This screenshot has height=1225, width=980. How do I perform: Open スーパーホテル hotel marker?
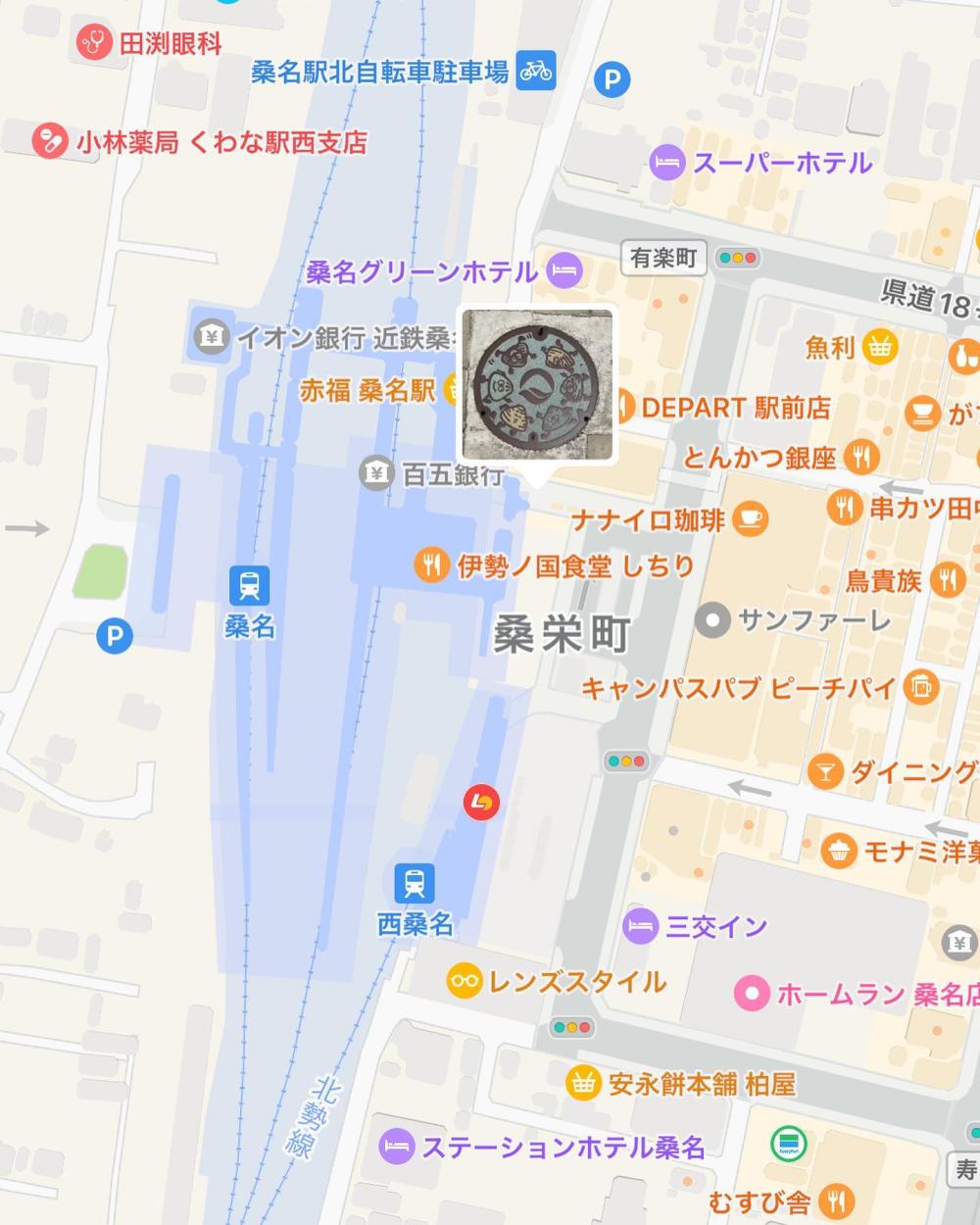pos(666,162)
